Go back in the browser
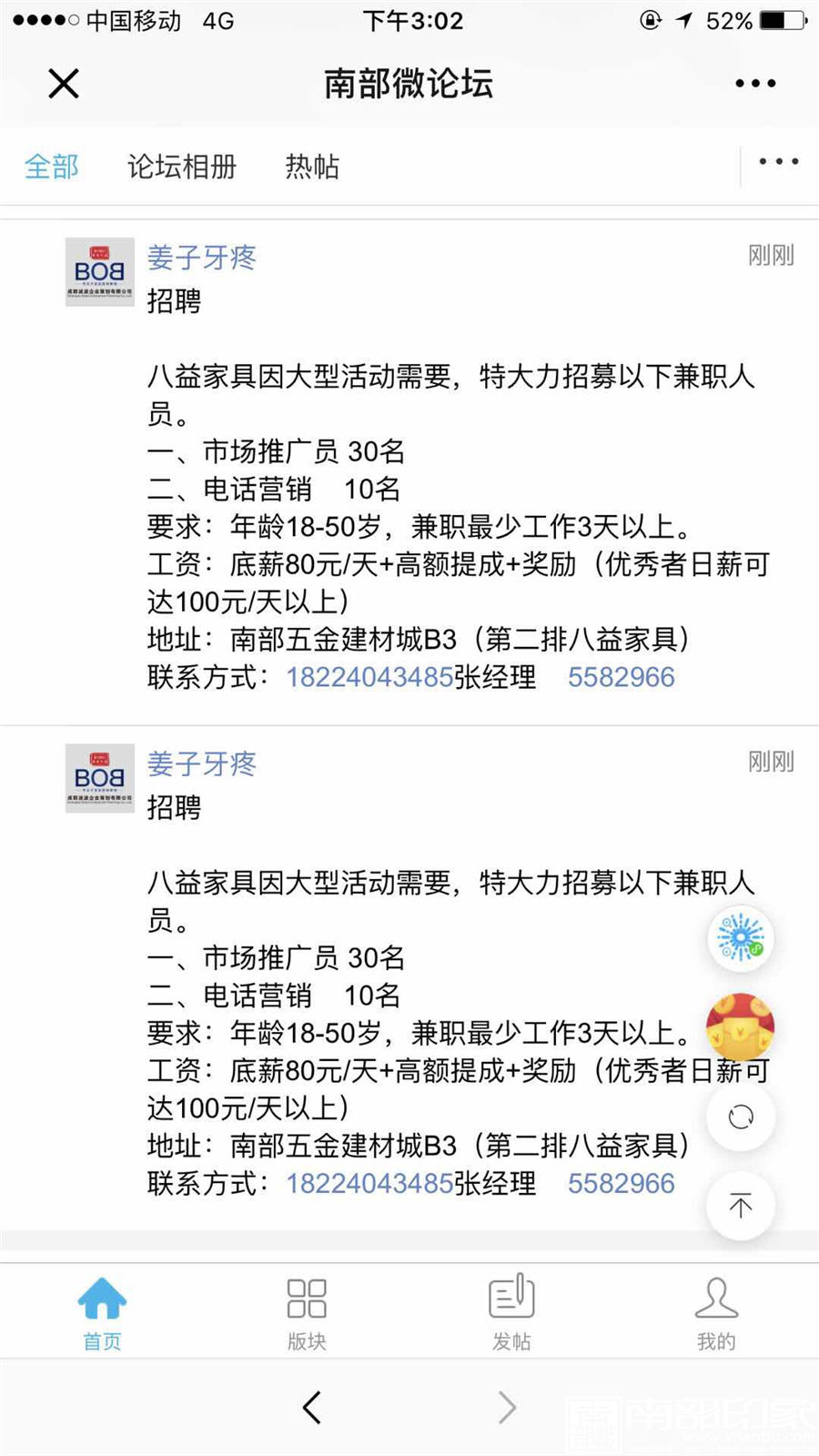The width and height of the screenshot is (819, 1456). 312,1408
